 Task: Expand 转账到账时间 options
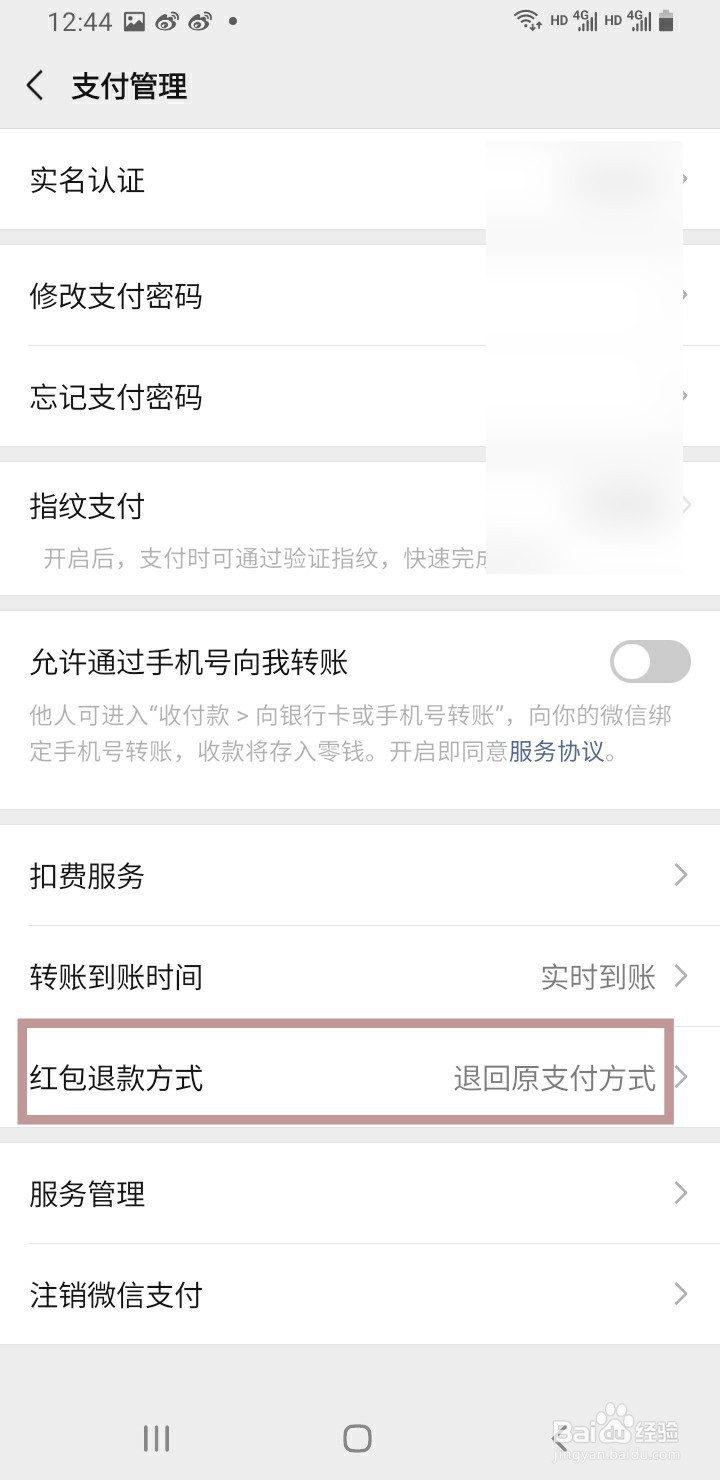(x=679, y=977)
